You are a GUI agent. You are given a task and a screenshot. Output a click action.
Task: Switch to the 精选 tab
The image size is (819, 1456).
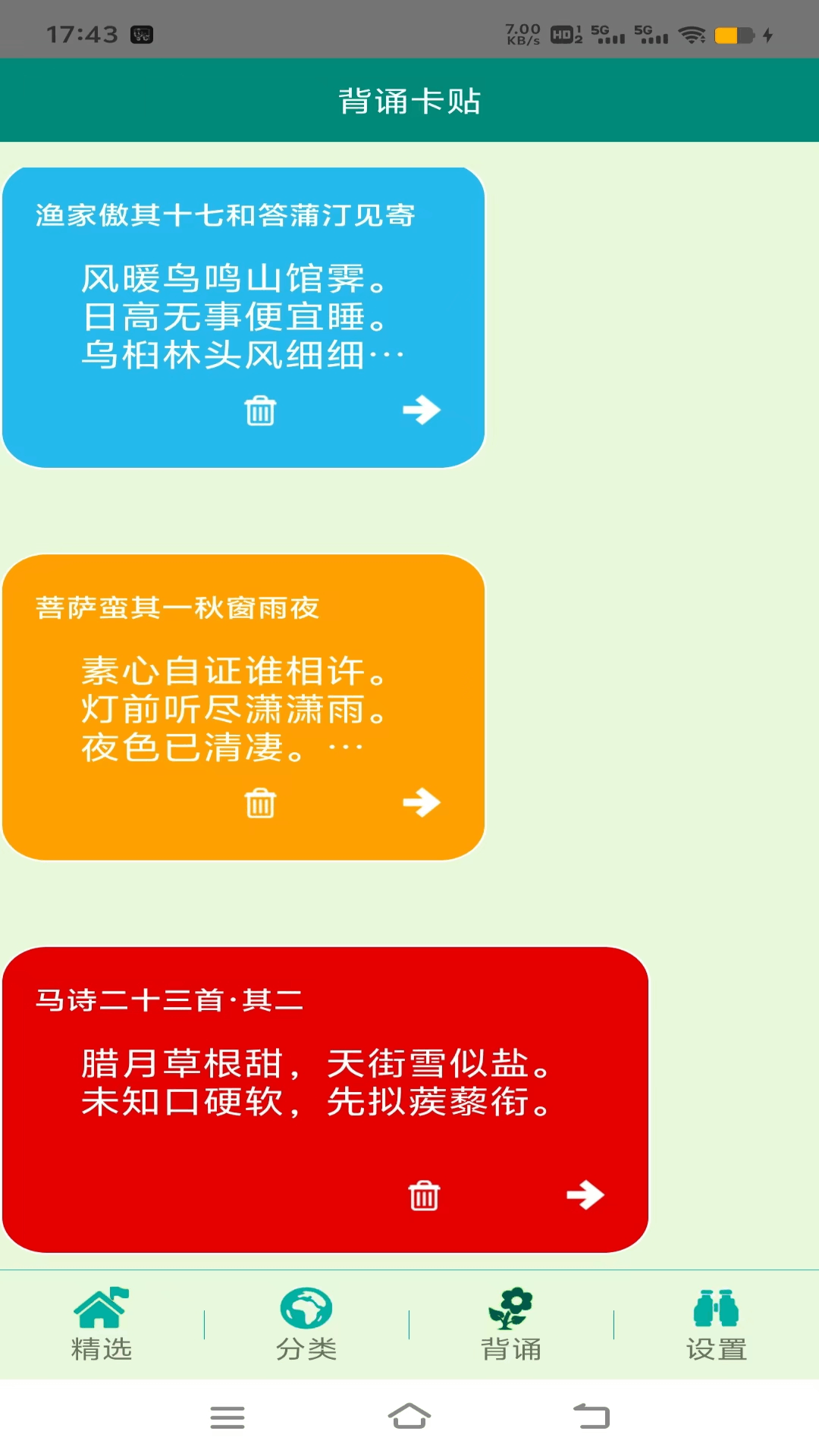pos(102,1324)
